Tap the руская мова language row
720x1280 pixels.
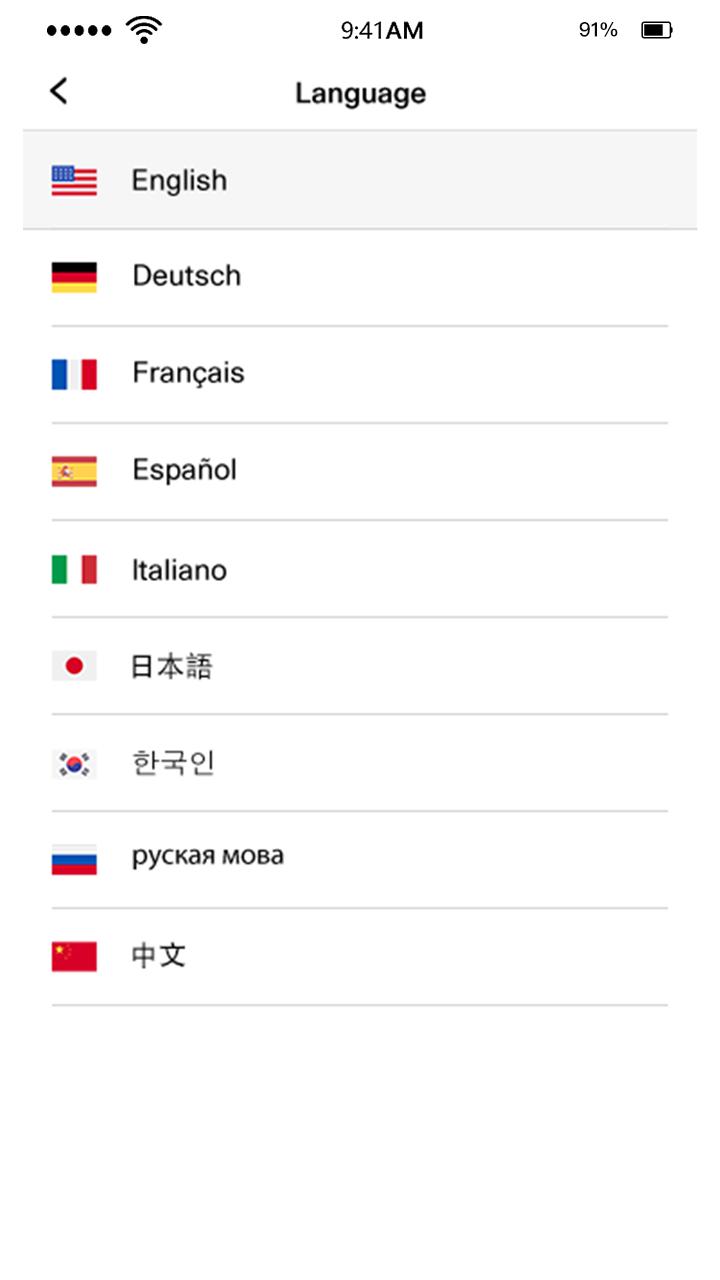360,859
